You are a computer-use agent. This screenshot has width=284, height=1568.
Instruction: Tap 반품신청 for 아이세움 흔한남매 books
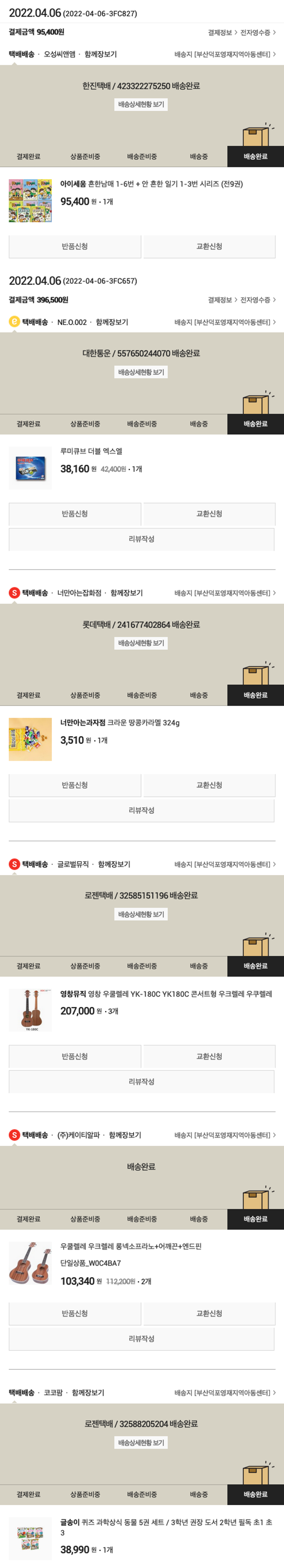click(x=75, y=247)
